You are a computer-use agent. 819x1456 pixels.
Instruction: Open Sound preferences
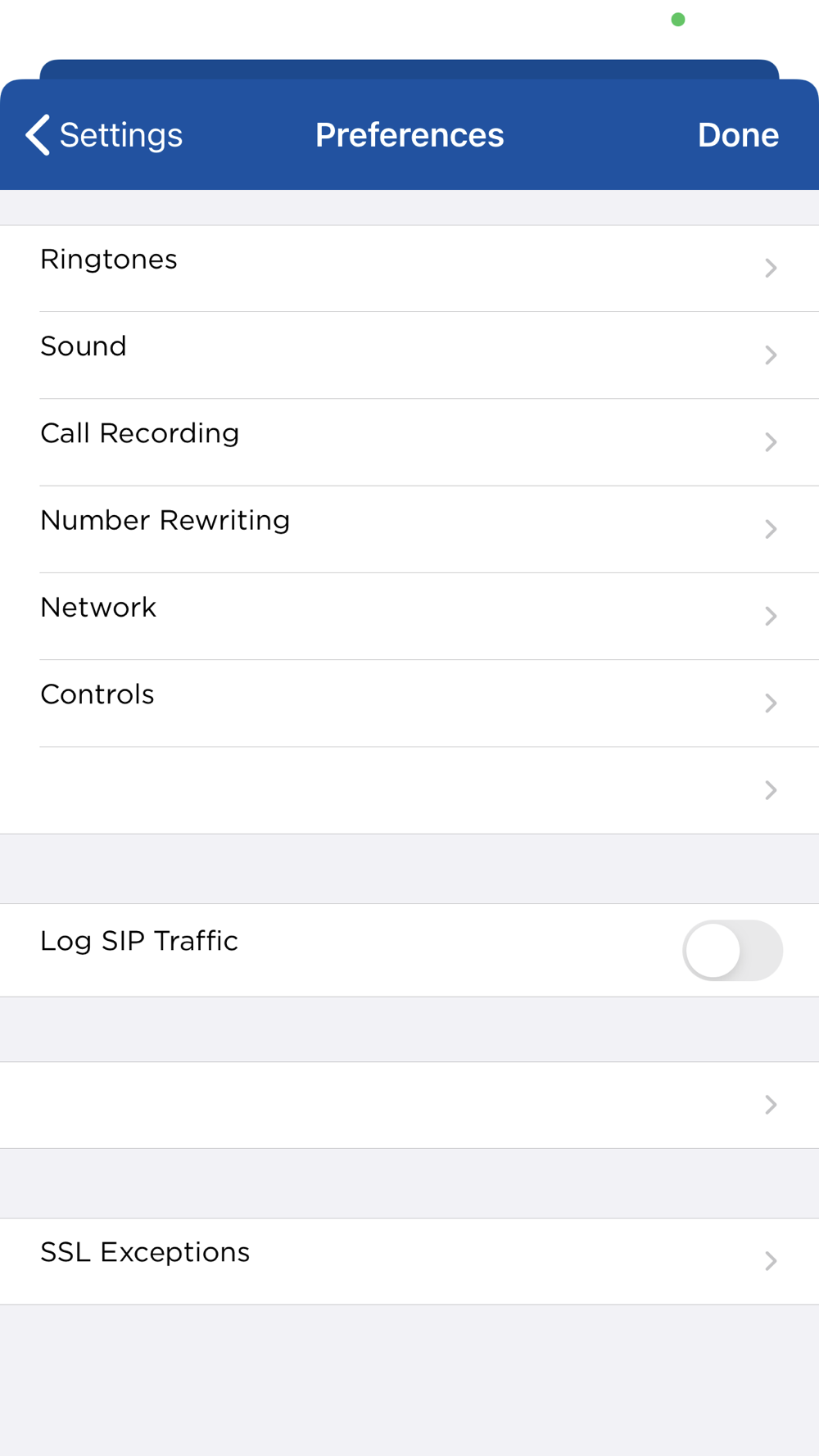(x=409, y=355)
